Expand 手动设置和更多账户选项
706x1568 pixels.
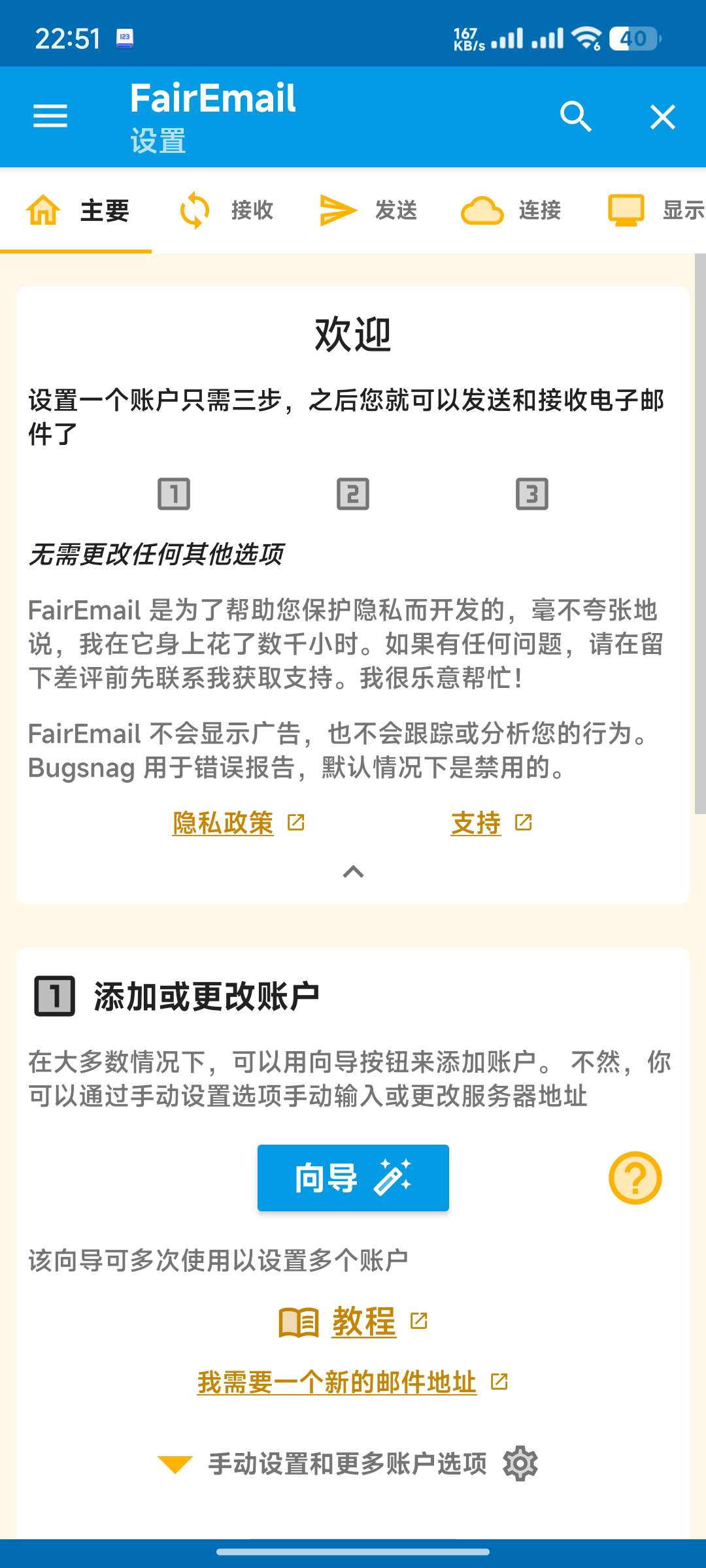pos(348,1464)
